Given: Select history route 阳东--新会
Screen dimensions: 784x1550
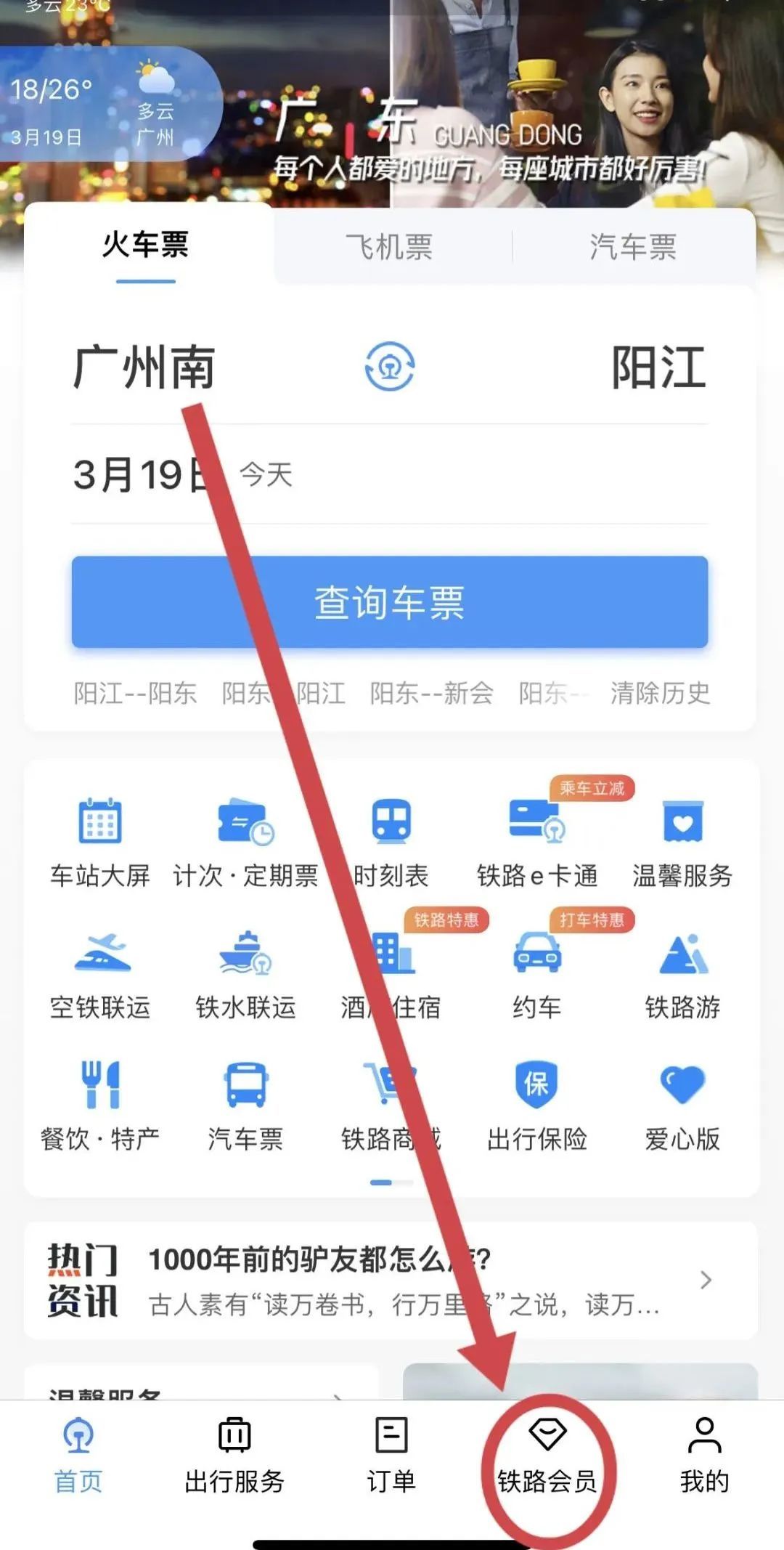Looking at the screenshot, I should point(431,693).
